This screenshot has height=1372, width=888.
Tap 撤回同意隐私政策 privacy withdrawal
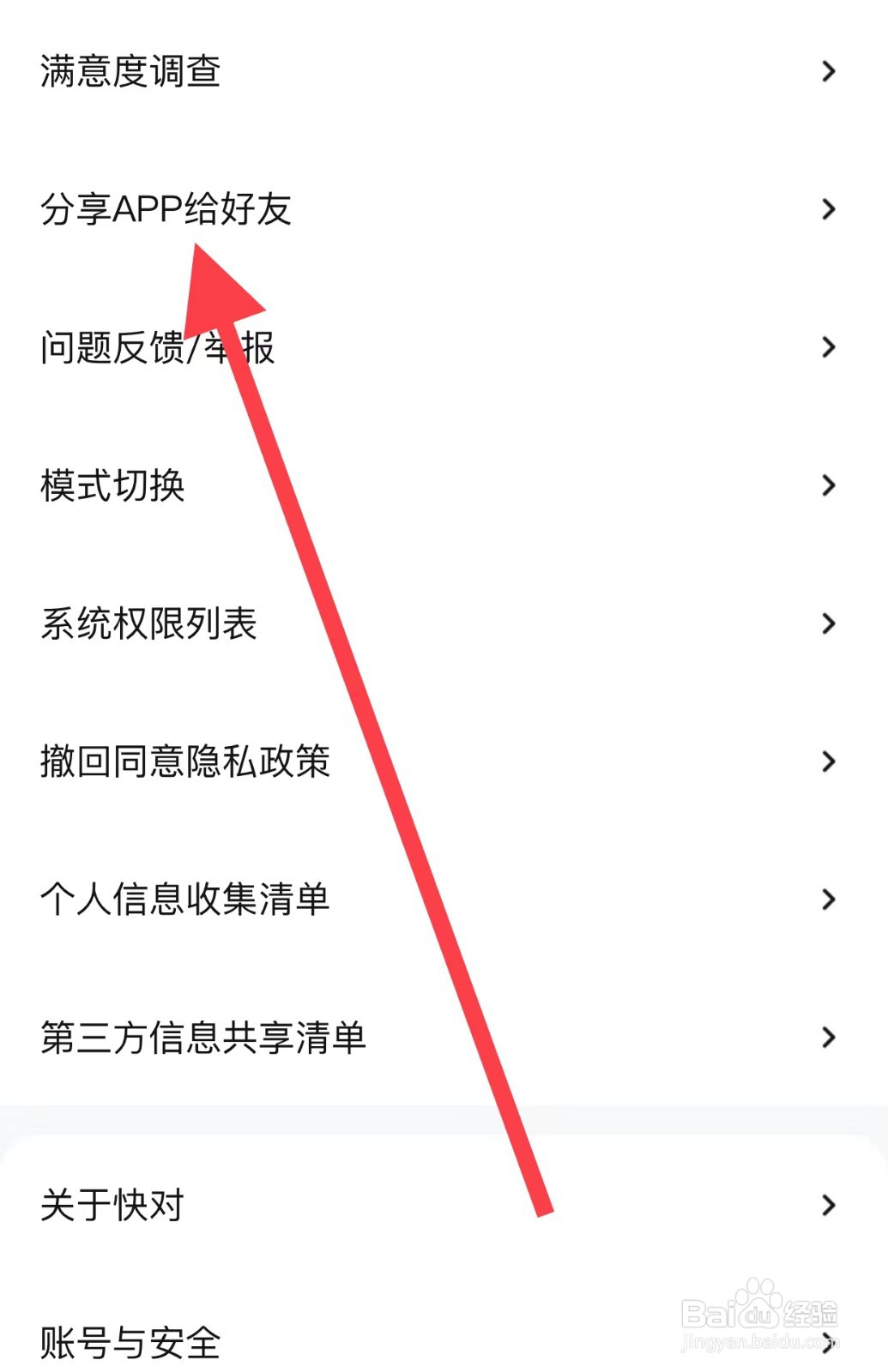[184, 760]
